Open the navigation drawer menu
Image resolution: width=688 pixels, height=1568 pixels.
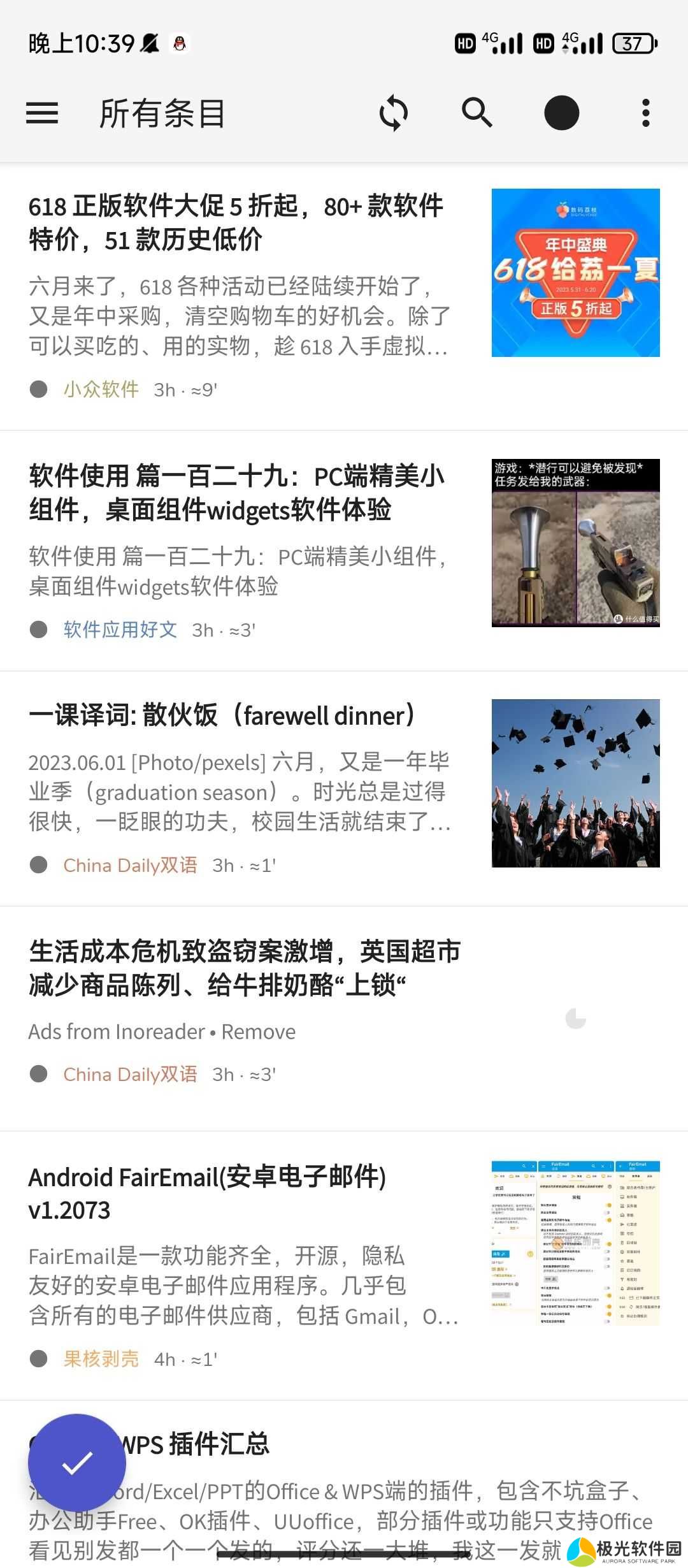[42, 113]
